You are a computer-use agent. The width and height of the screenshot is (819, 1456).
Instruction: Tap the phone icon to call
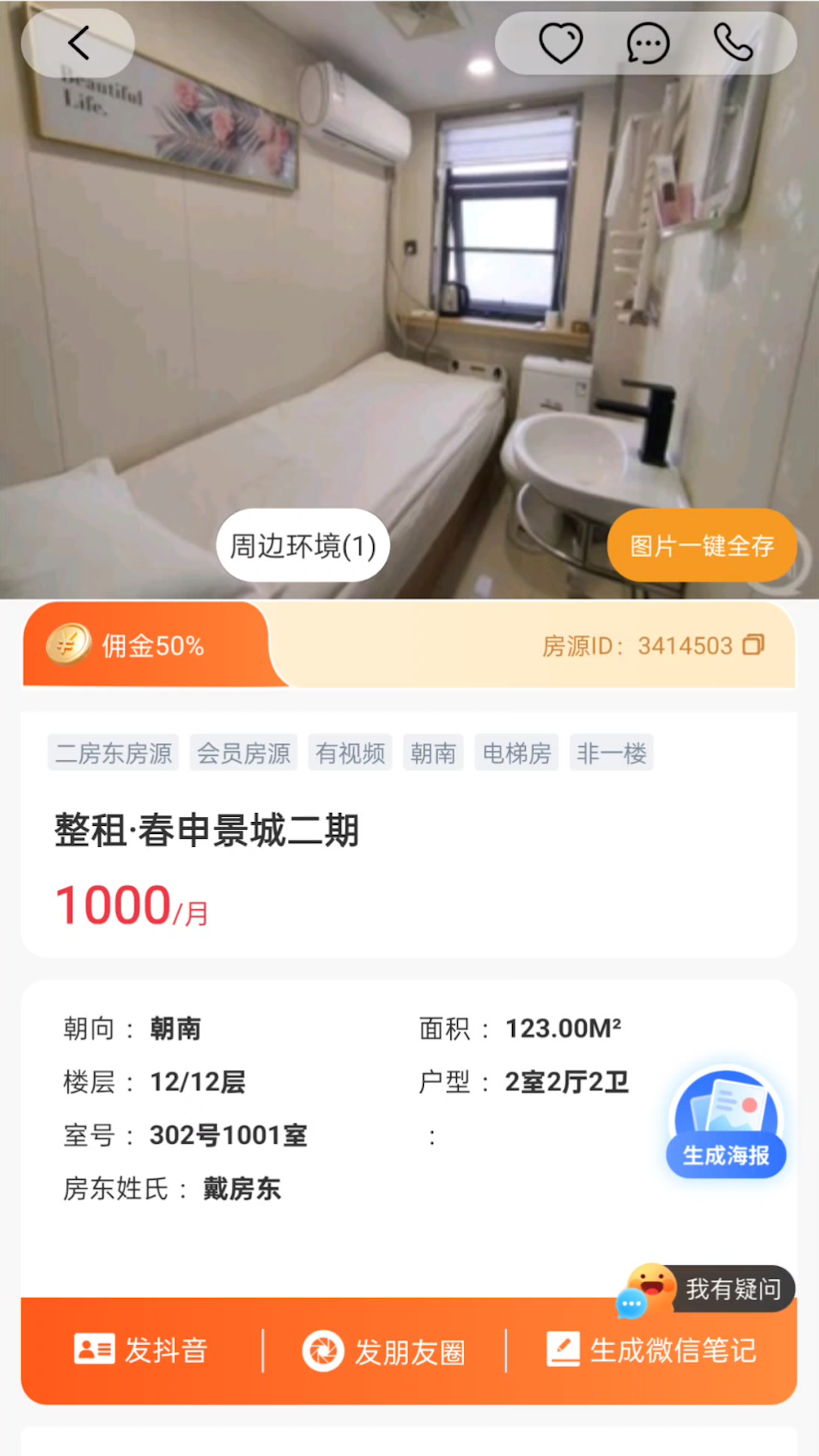coord(733,43)
